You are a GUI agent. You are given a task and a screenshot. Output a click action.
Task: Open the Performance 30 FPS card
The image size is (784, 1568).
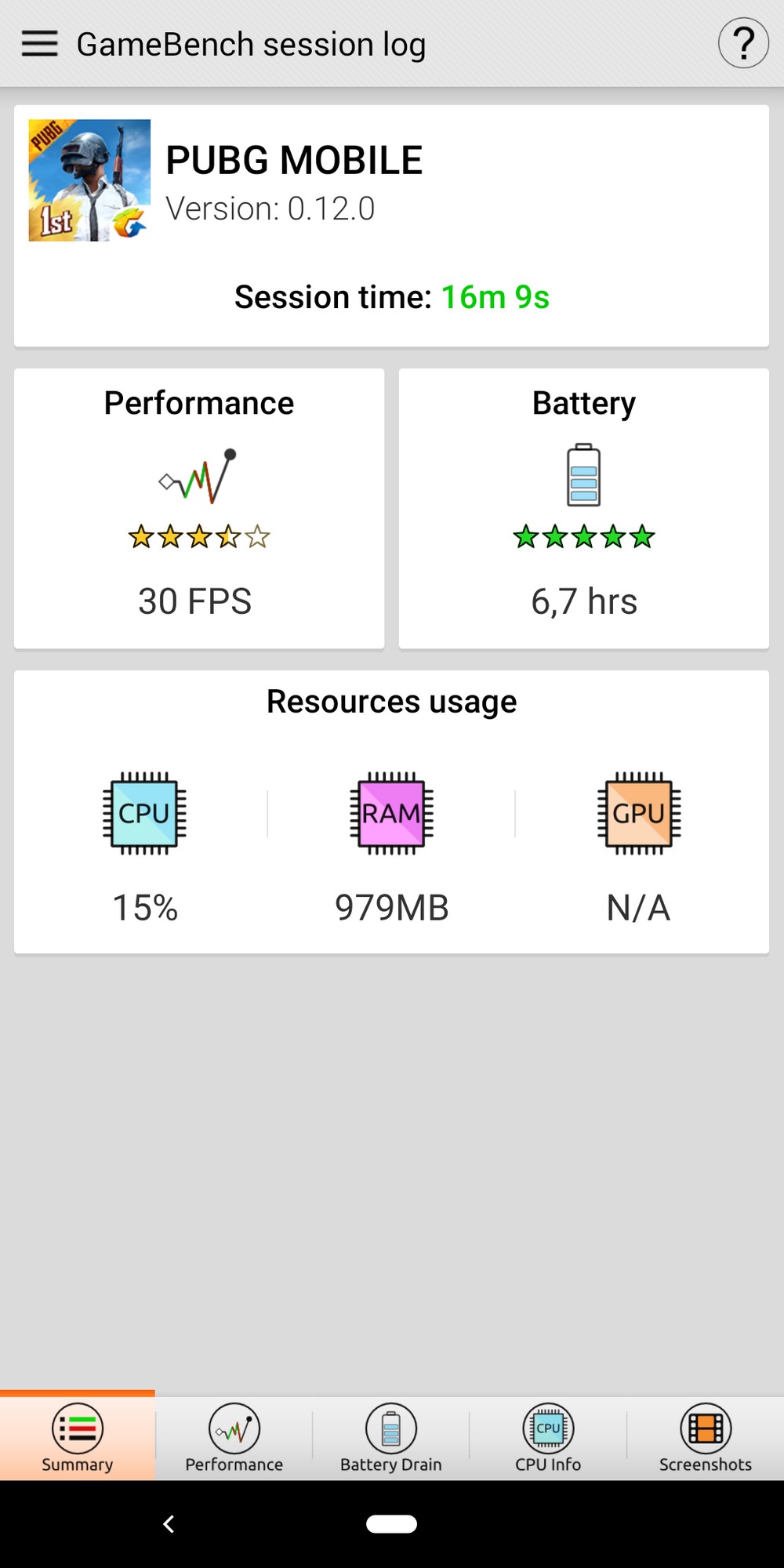point(199,508)
